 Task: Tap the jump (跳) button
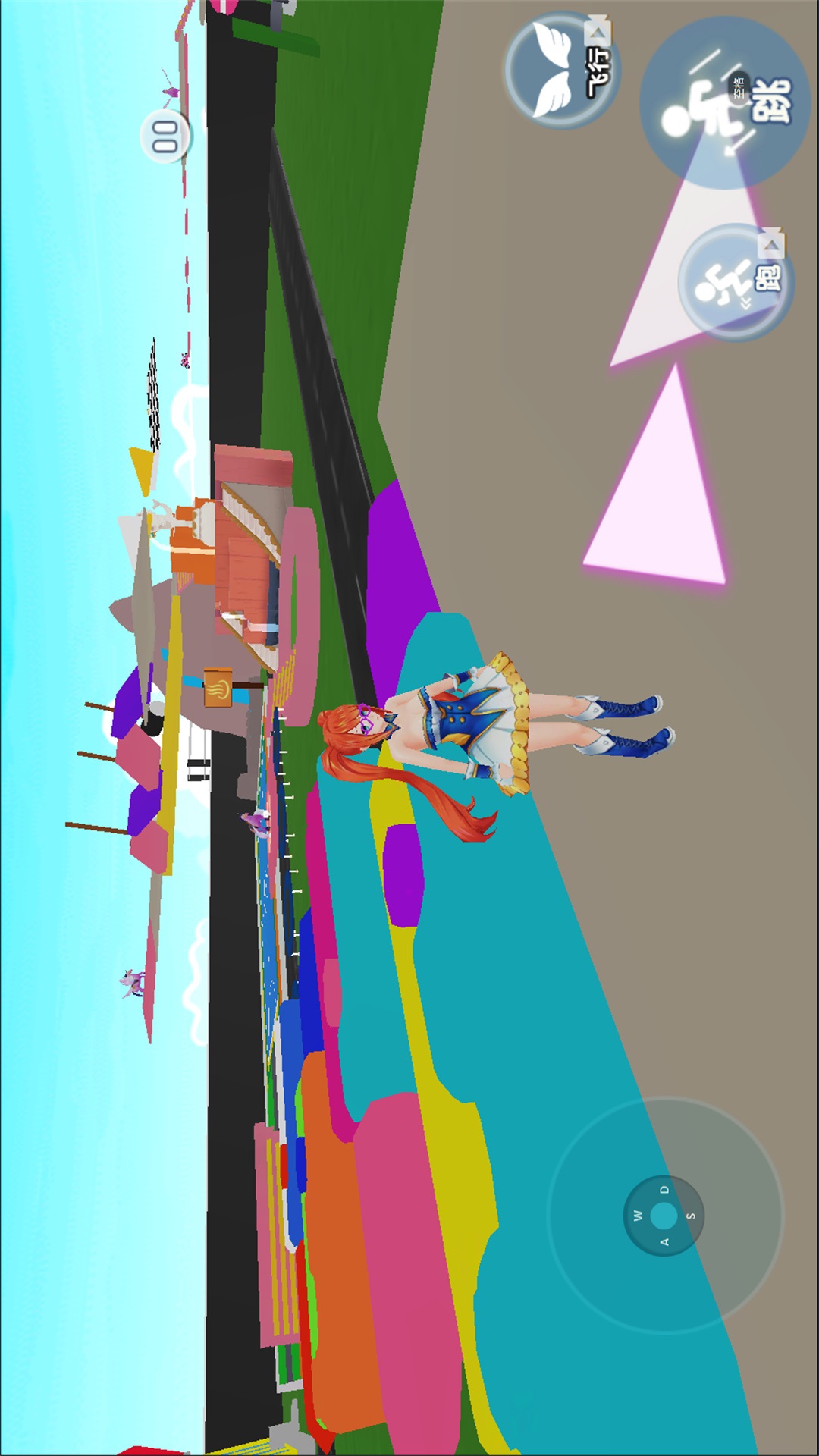[x=724, y=104]
